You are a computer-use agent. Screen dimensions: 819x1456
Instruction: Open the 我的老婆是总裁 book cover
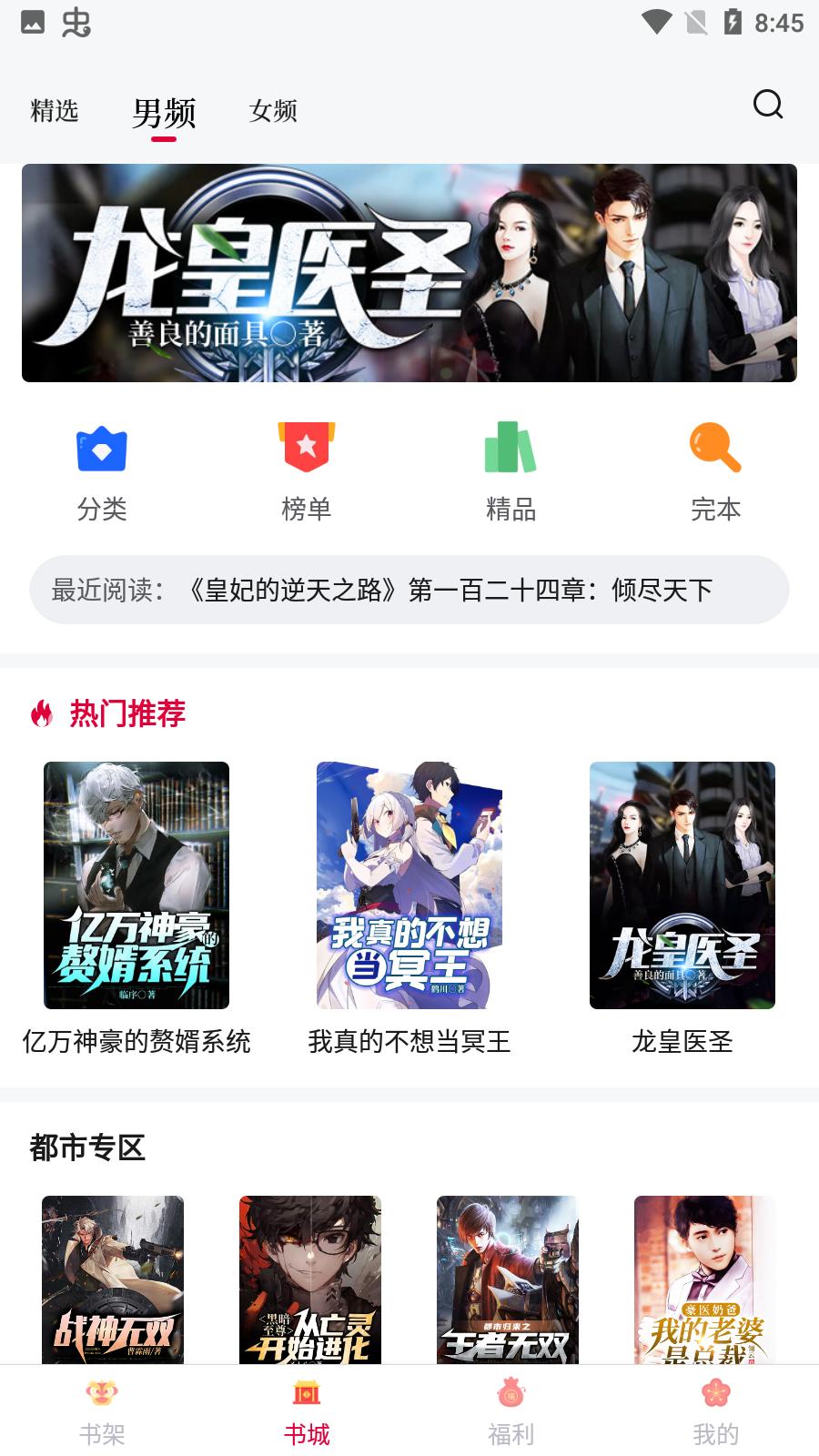(705, 1279)
